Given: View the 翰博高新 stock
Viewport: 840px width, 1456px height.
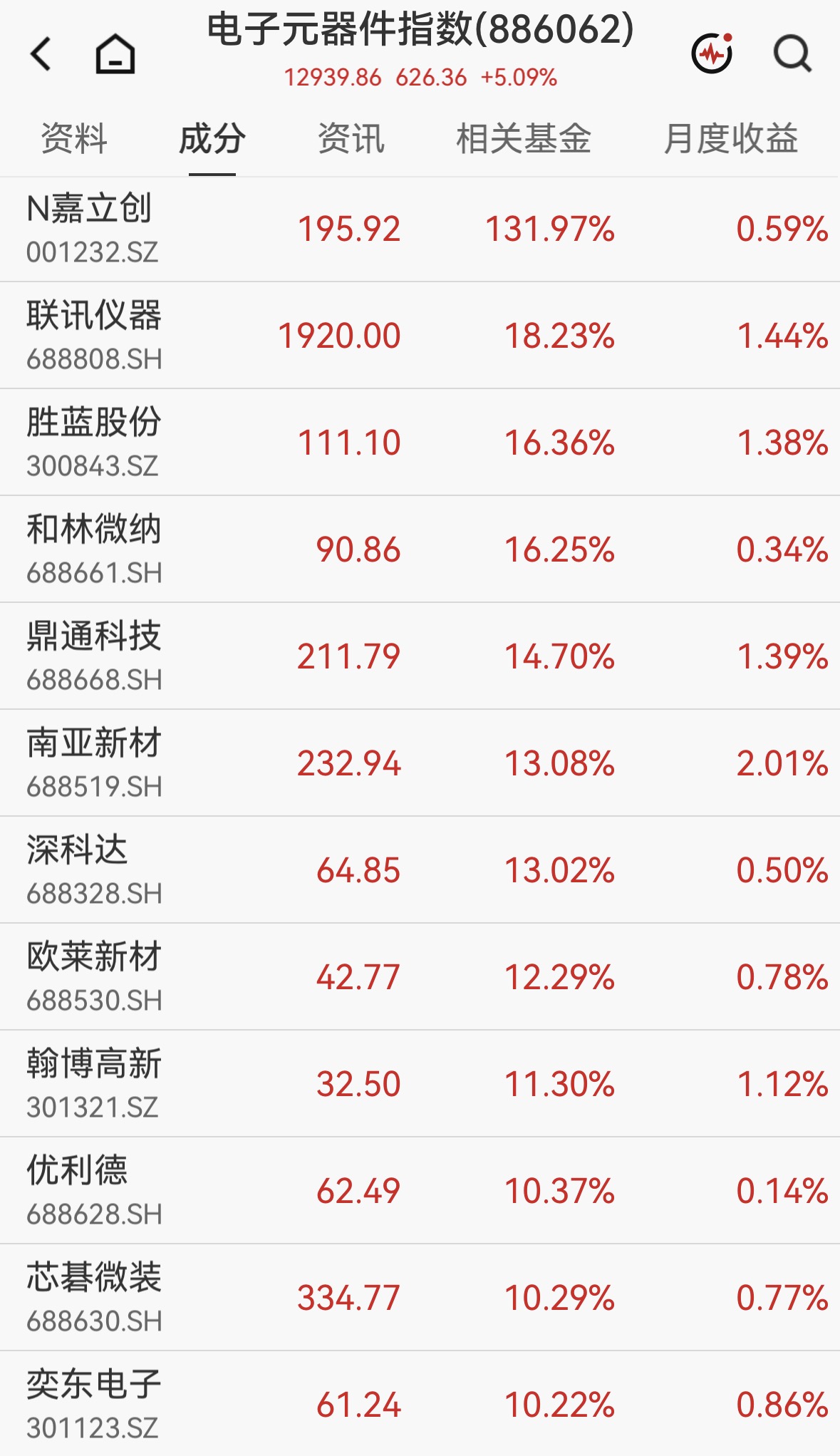Looking at the screenshot, I should 420,1084.
